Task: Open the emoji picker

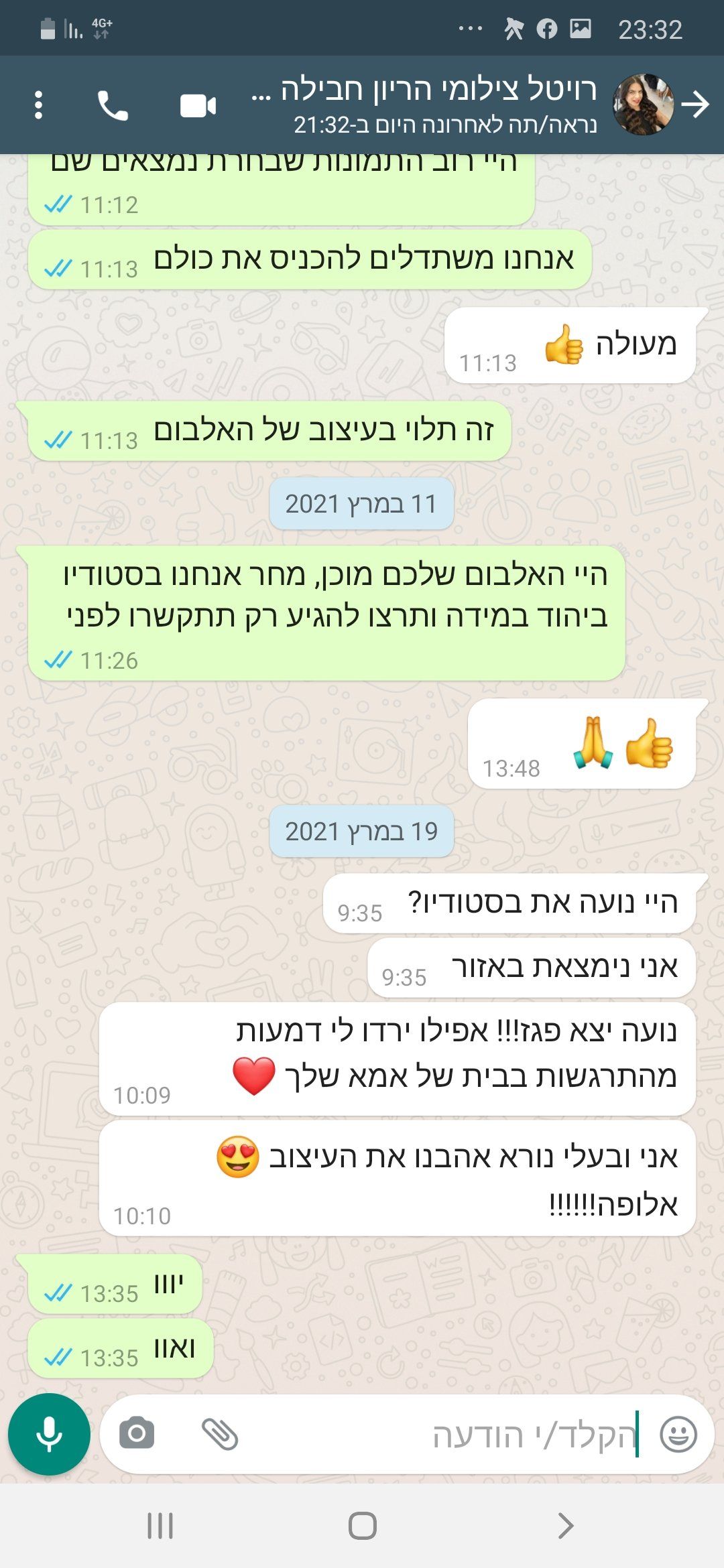Action: 678,1434
